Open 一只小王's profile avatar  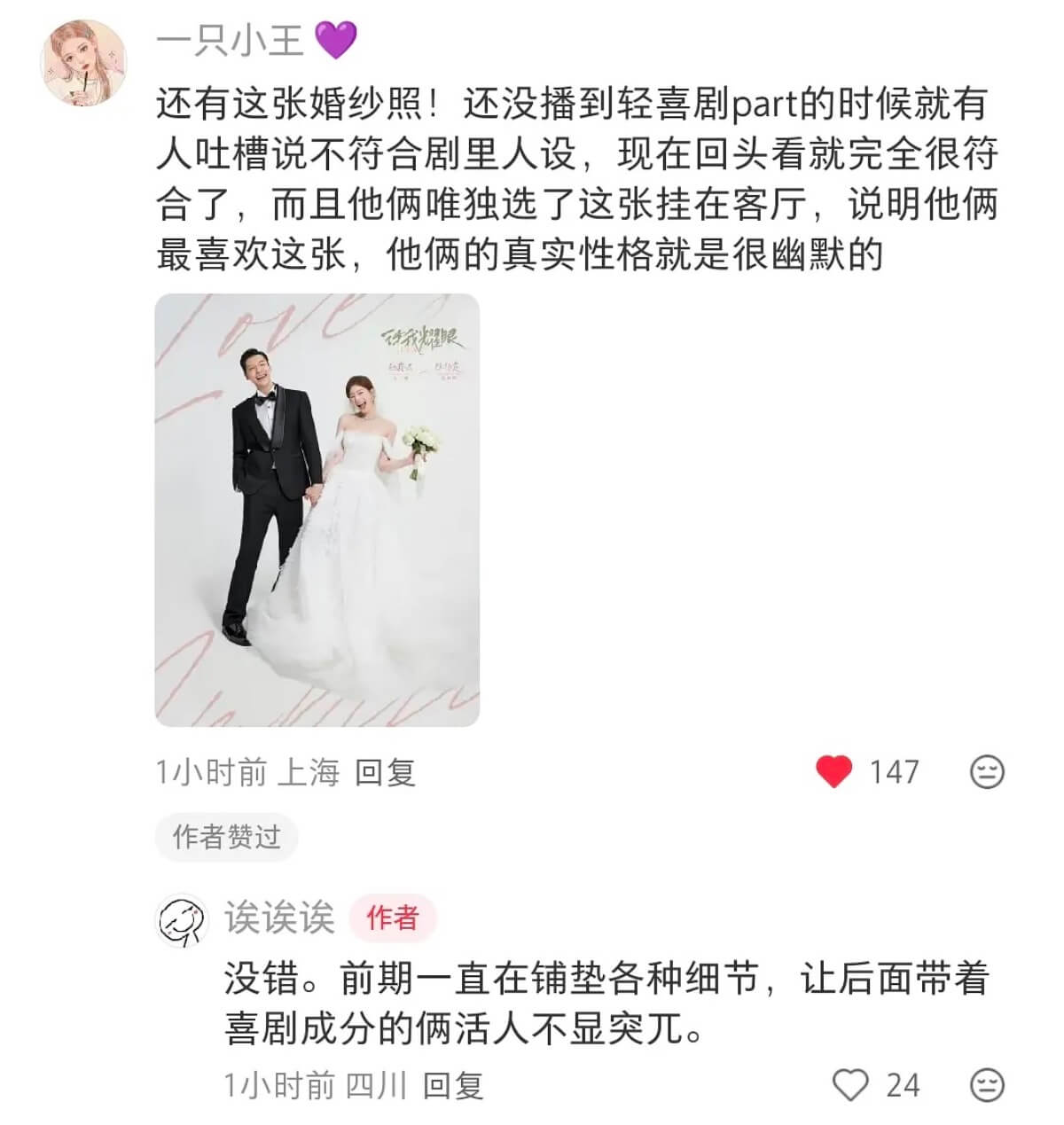coord(83,63)
